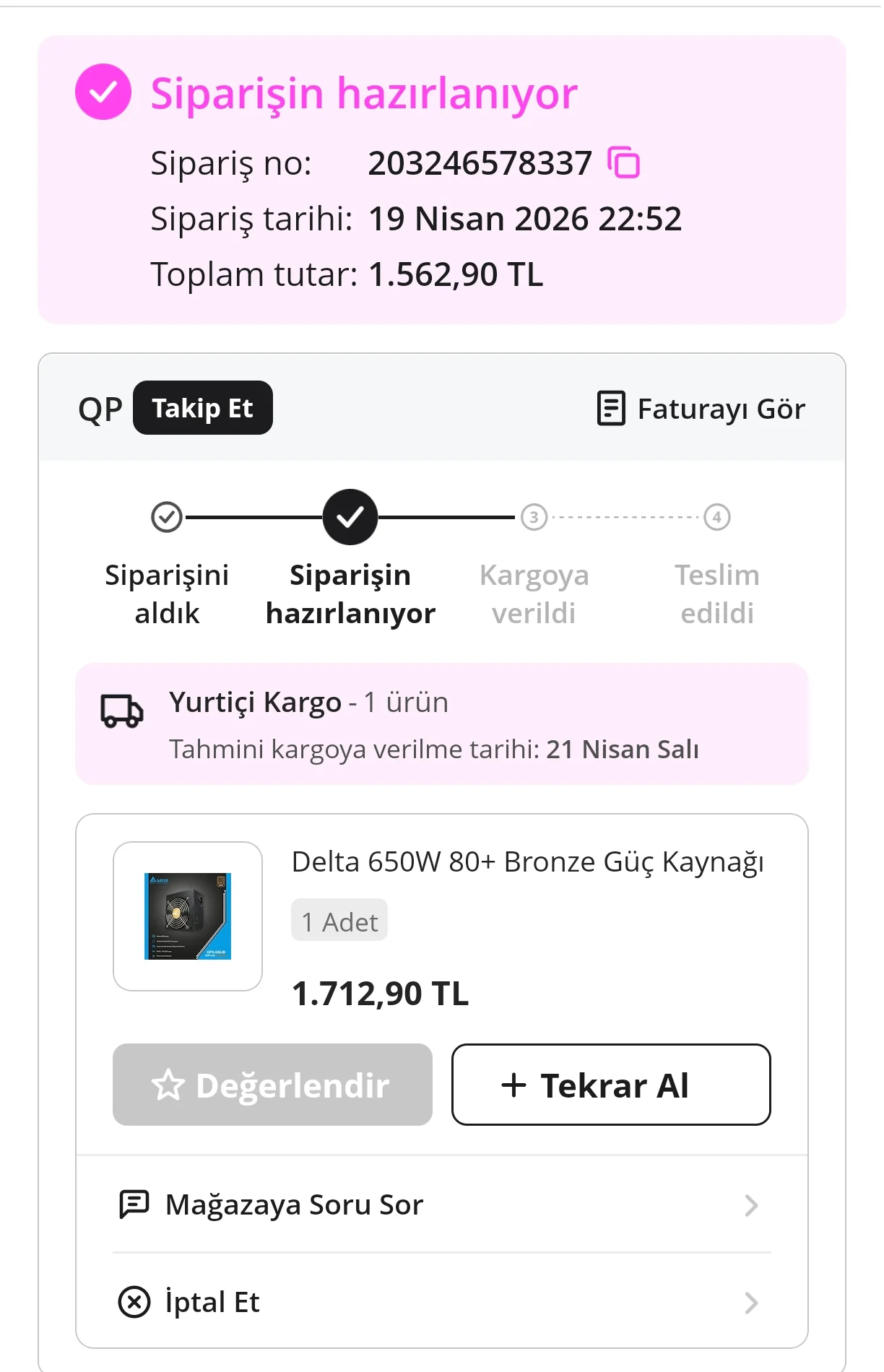Open the QP seller page
This screenshot has height=1372, width=884.
pos(100,409)
